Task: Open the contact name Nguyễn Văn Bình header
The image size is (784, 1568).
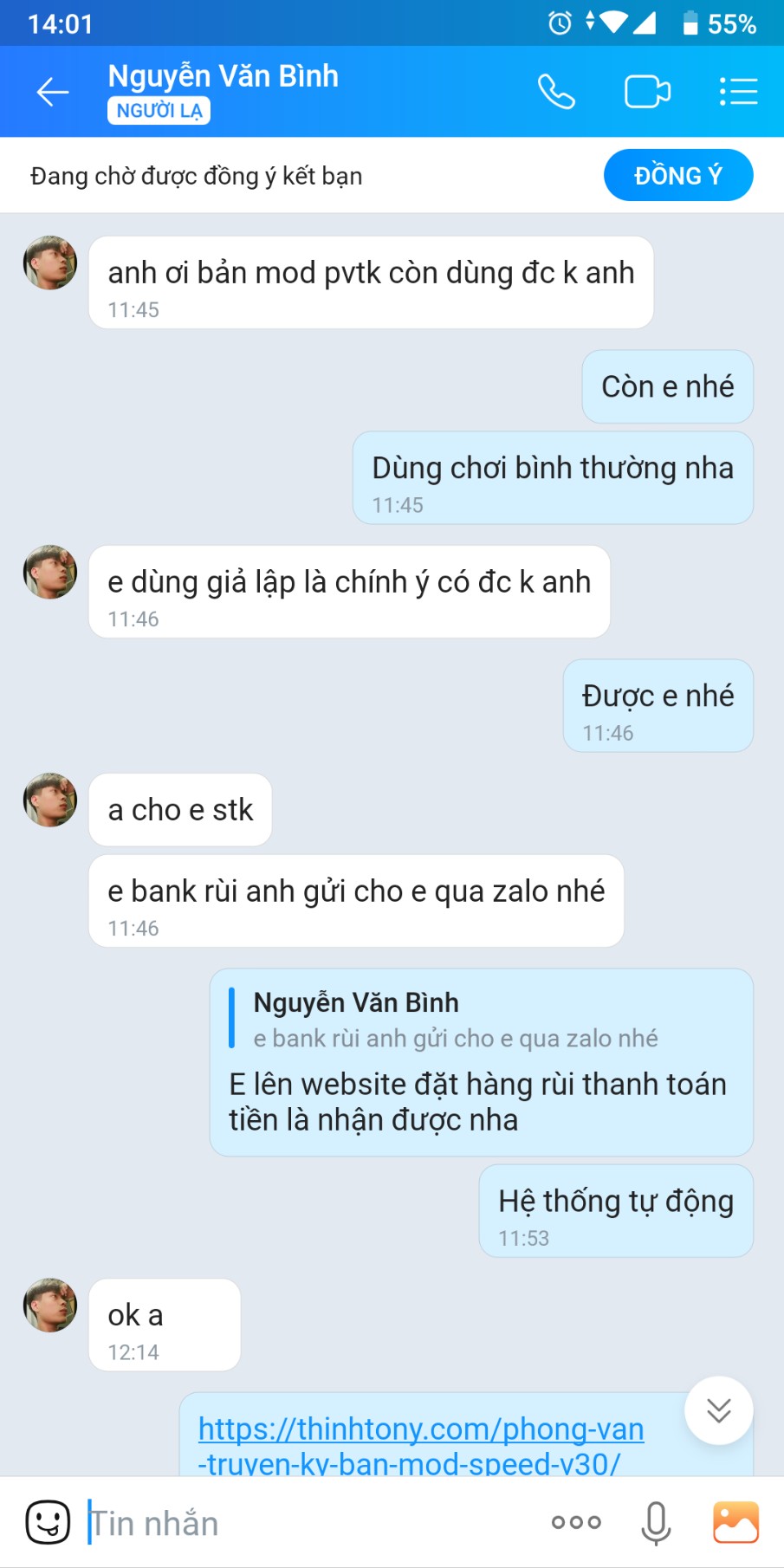Action: pos(224,76)
